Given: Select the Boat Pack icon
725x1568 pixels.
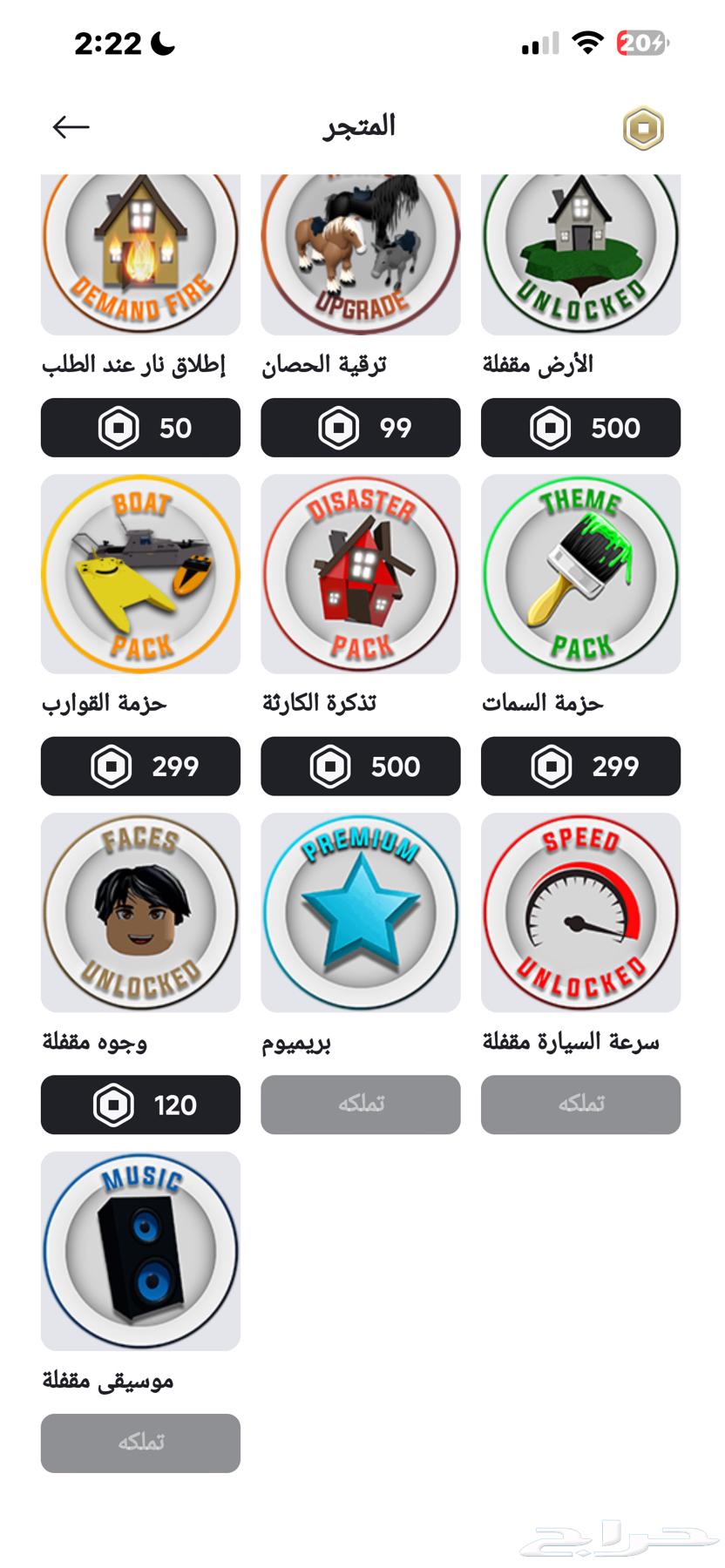Looking at the screenshot, I should [x=140, y=573].
